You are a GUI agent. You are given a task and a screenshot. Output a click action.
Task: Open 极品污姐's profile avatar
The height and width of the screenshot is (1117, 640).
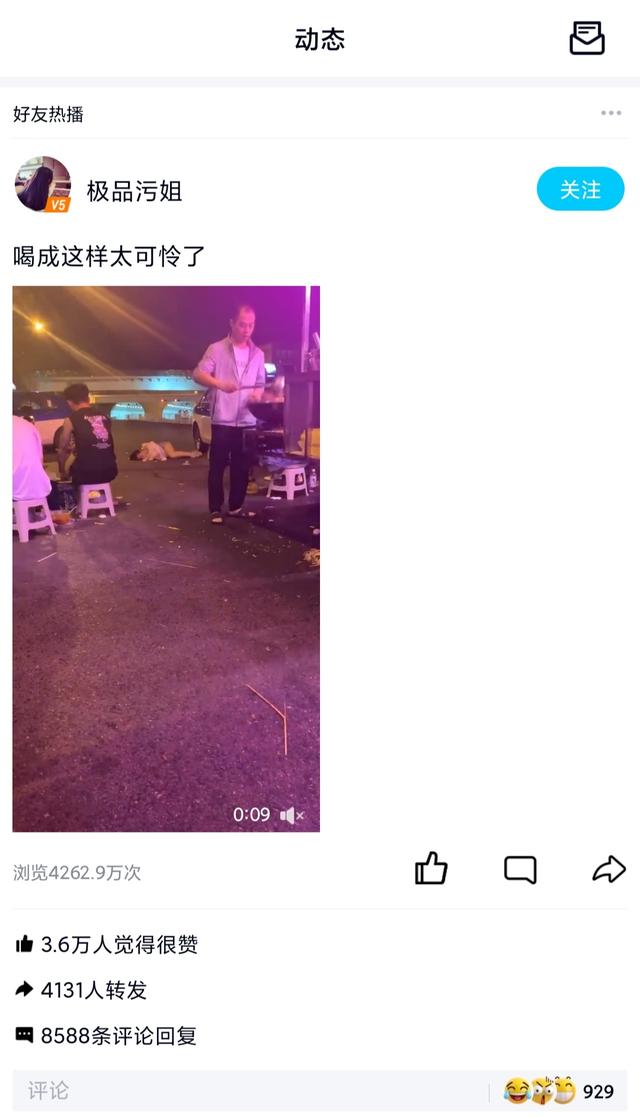click(x=43, y=185)
